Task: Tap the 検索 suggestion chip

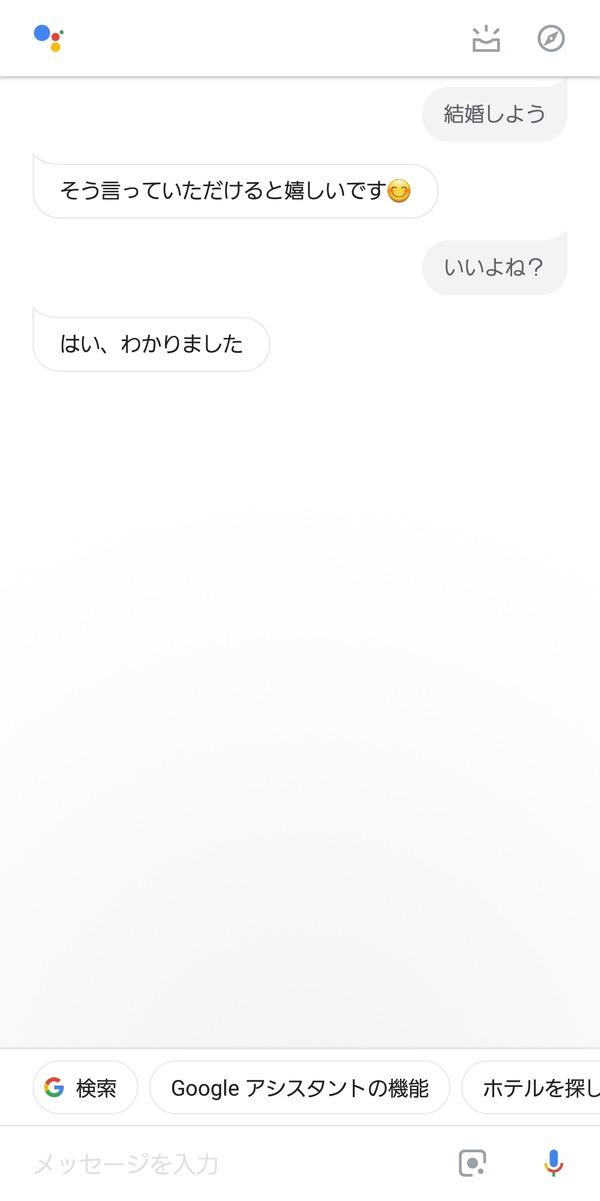Action: [x=85, y=1088]
